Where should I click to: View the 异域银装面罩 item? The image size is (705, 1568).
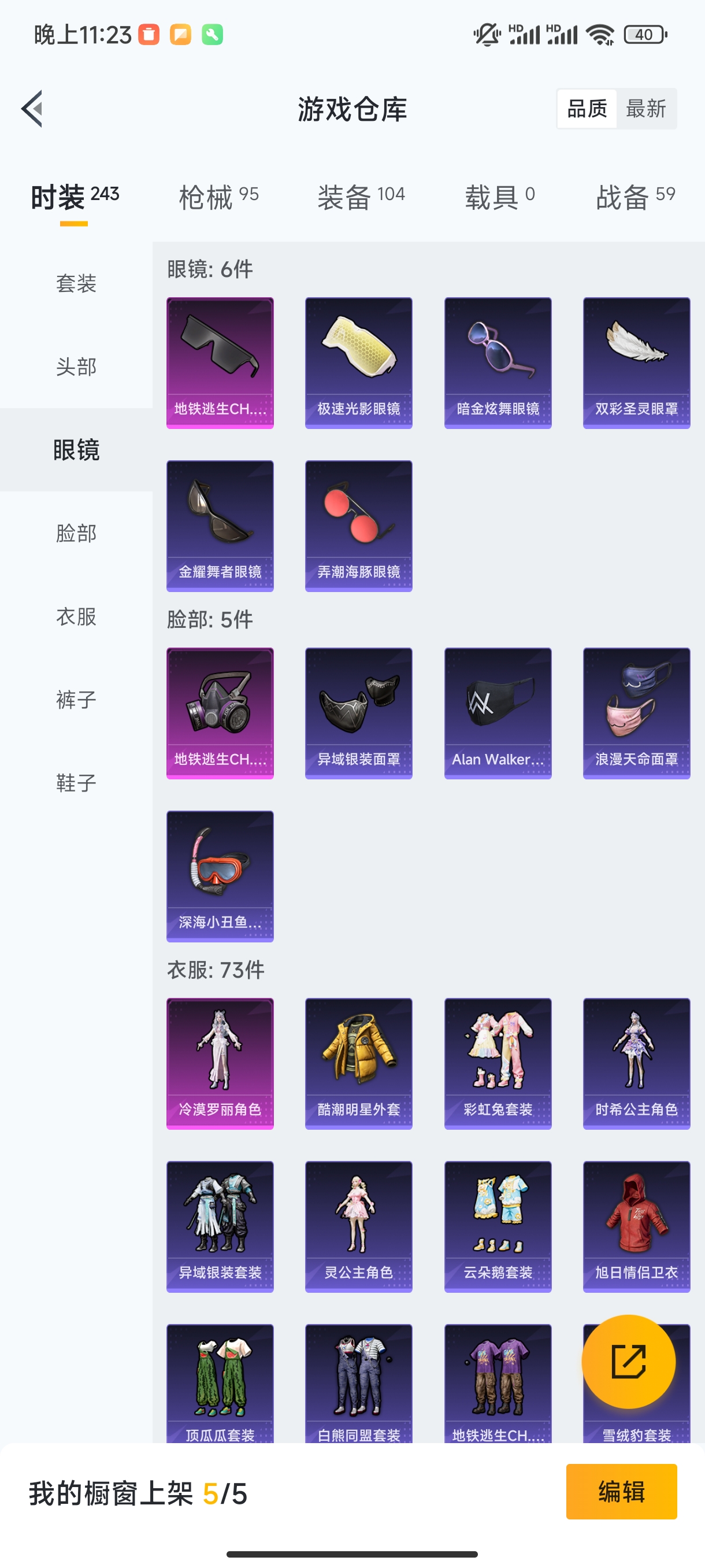tap(358, 713)
